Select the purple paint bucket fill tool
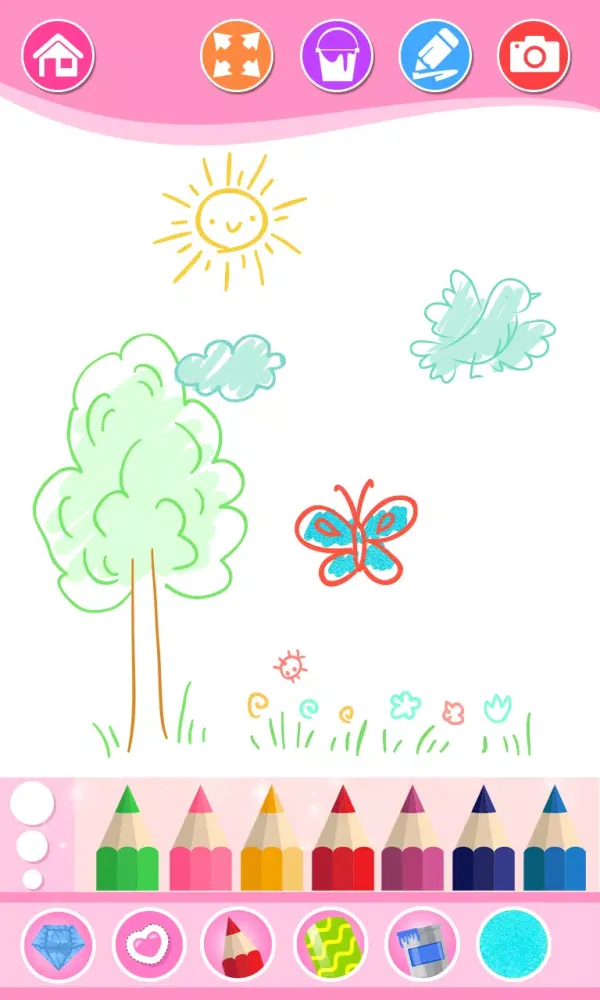The height and width of the screenshot is (1000, 600). [x=337, y=55]
